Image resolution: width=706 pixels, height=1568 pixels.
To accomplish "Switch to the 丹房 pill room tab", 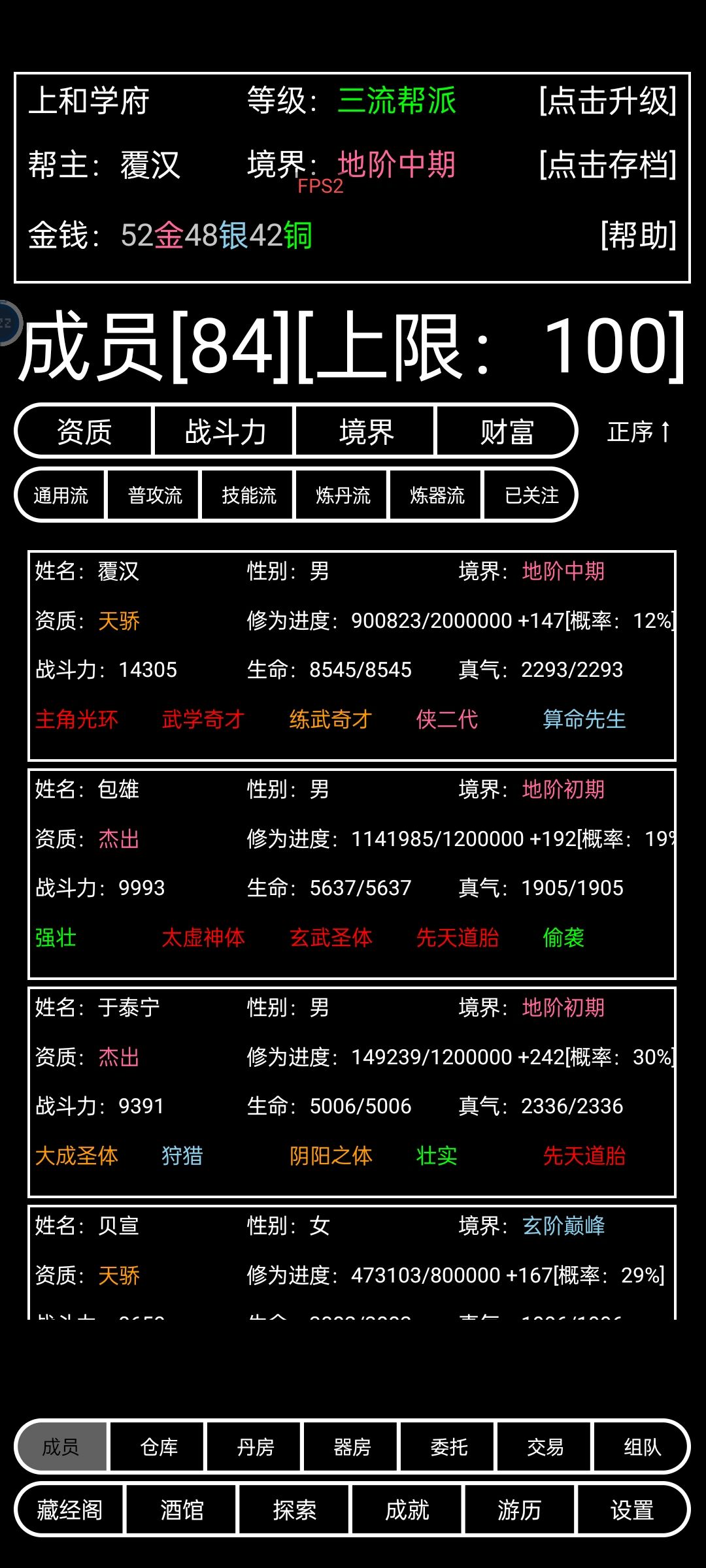I will 254,1446.
